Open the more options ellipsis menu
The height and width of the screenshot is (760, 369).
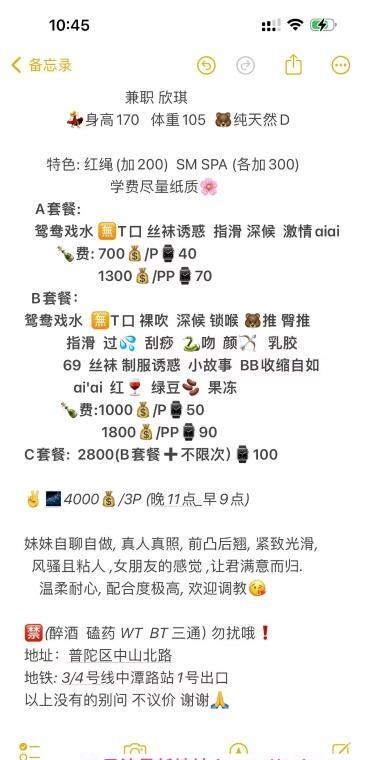click(340, 65)
